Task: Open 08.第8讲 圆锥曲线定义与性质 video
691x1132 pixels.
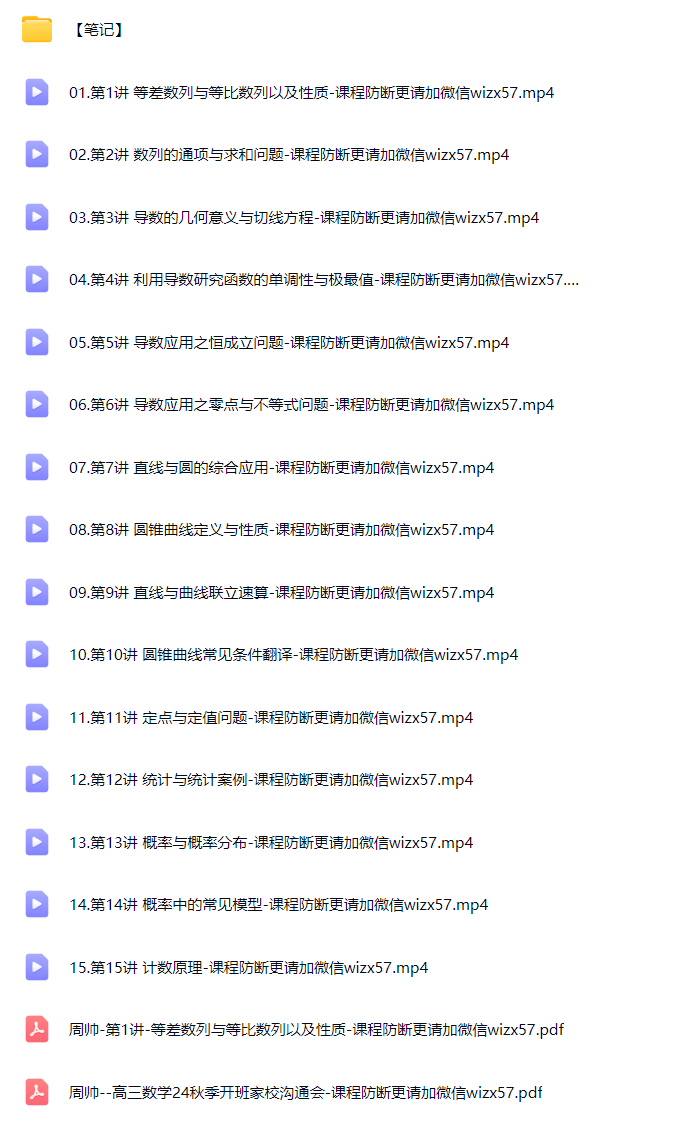Action: [x=282, y=529]
